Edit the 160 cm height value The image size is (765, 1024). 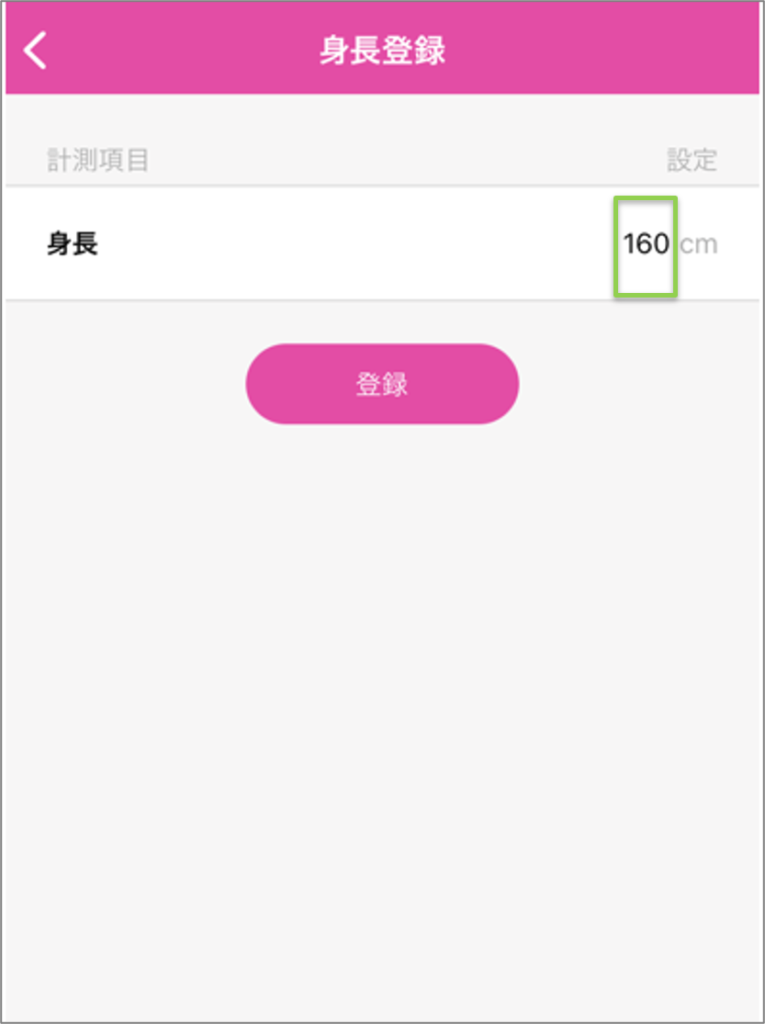click(646, 244)
